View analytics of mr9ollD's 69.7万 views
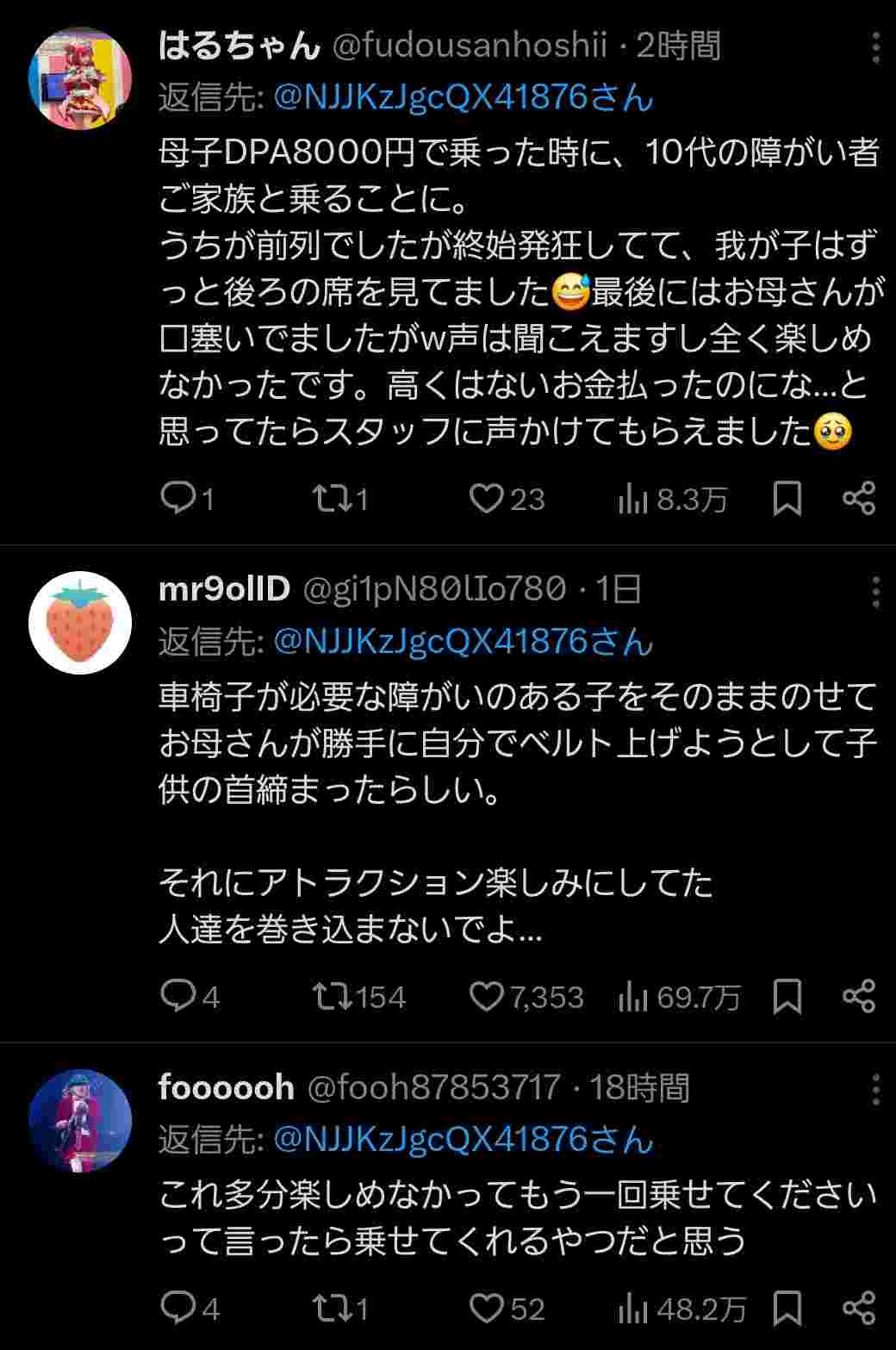896x1350 pixels. (x=633, y=997)
